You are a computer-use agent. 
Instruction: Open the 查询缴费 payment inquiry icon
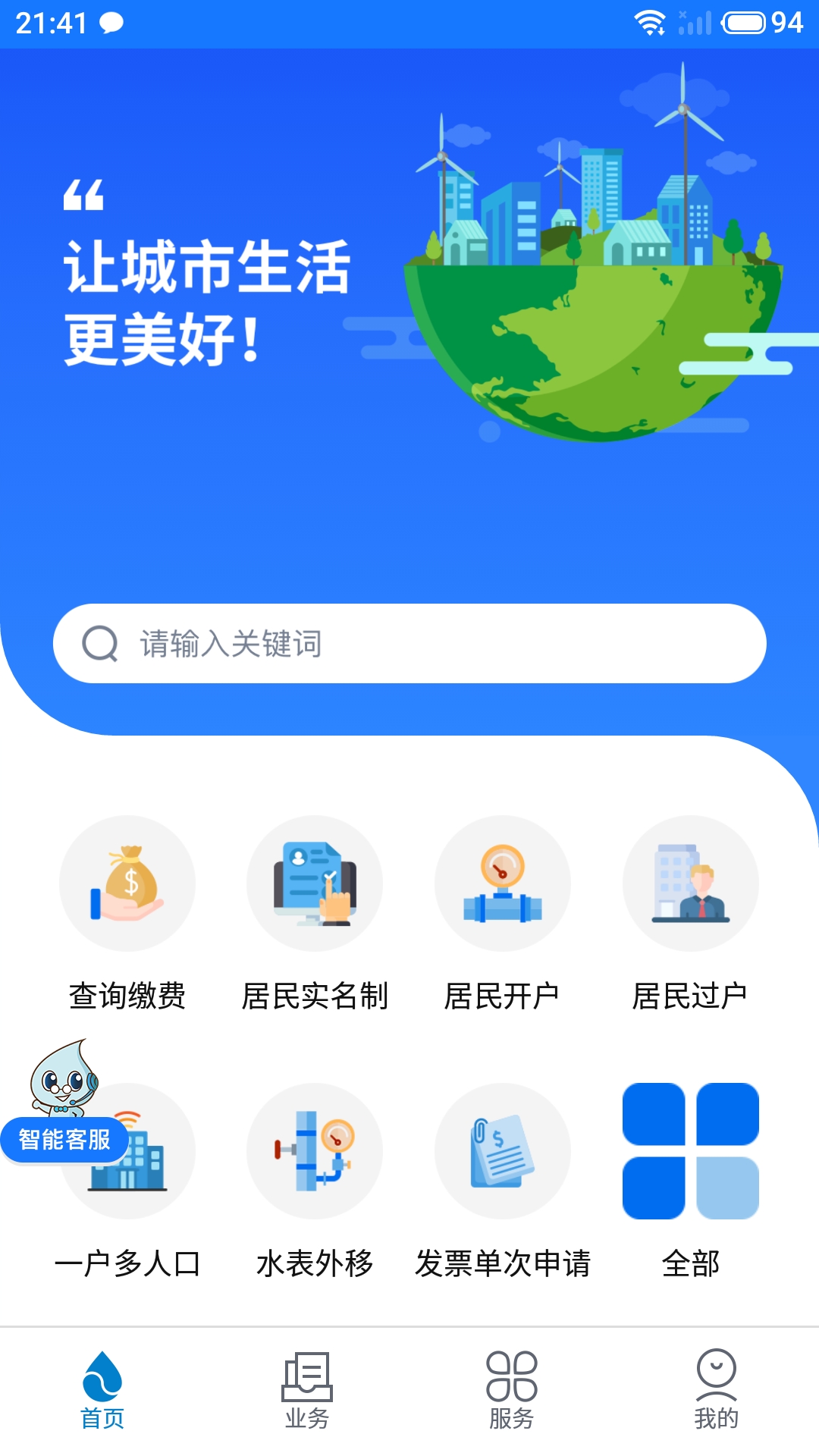click(127, 883)
